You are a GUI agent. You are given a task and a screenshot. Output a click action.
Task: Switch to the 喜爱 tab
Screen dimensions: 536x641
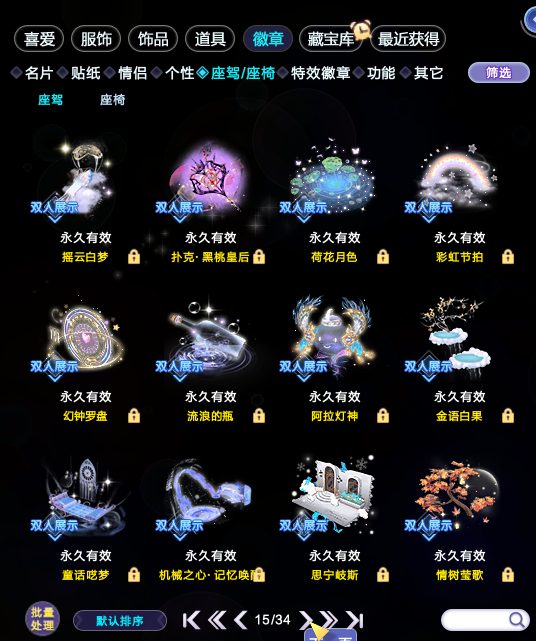pyautogui.click(x=39, y=39)
